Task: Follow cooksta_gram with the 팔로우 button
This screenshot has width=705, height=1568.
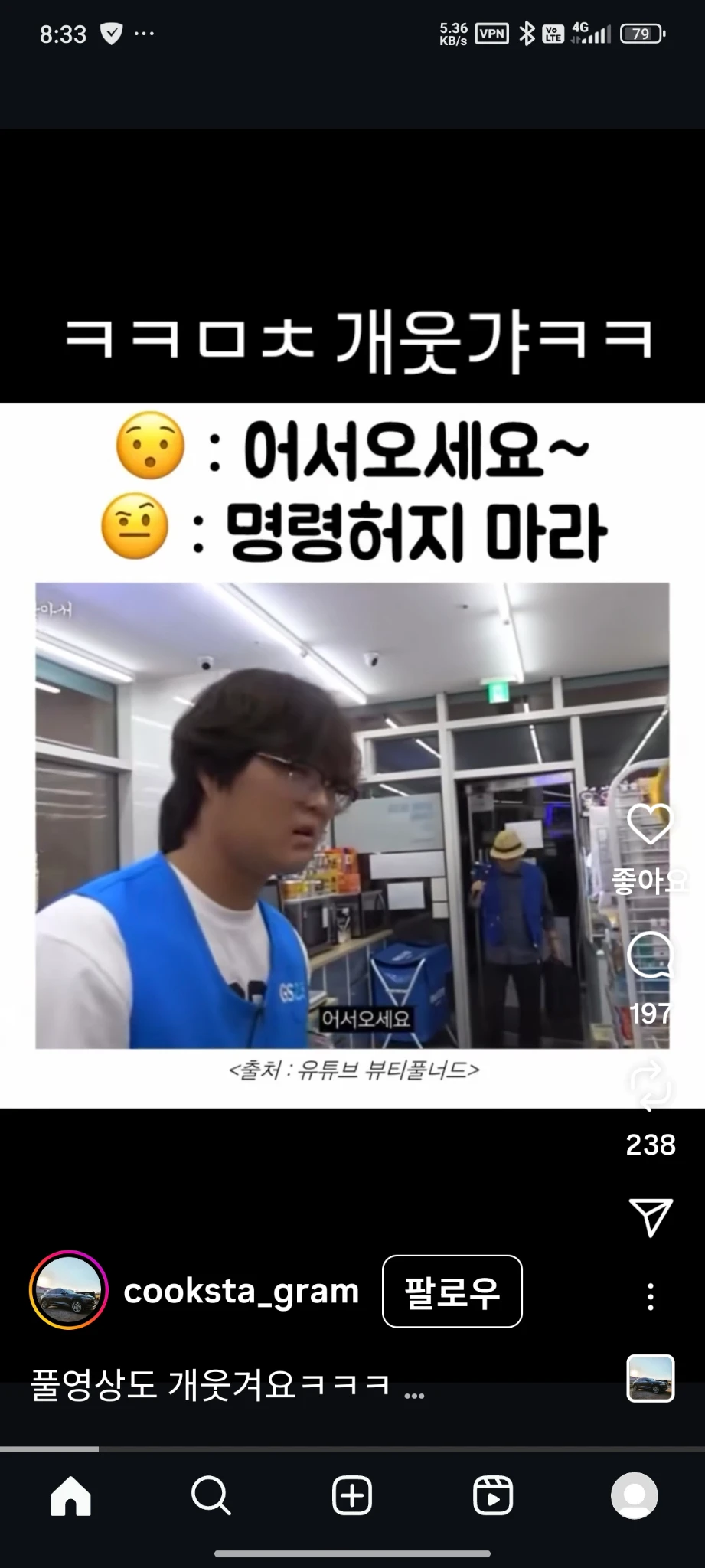Action: click(x=452, y=1292)
